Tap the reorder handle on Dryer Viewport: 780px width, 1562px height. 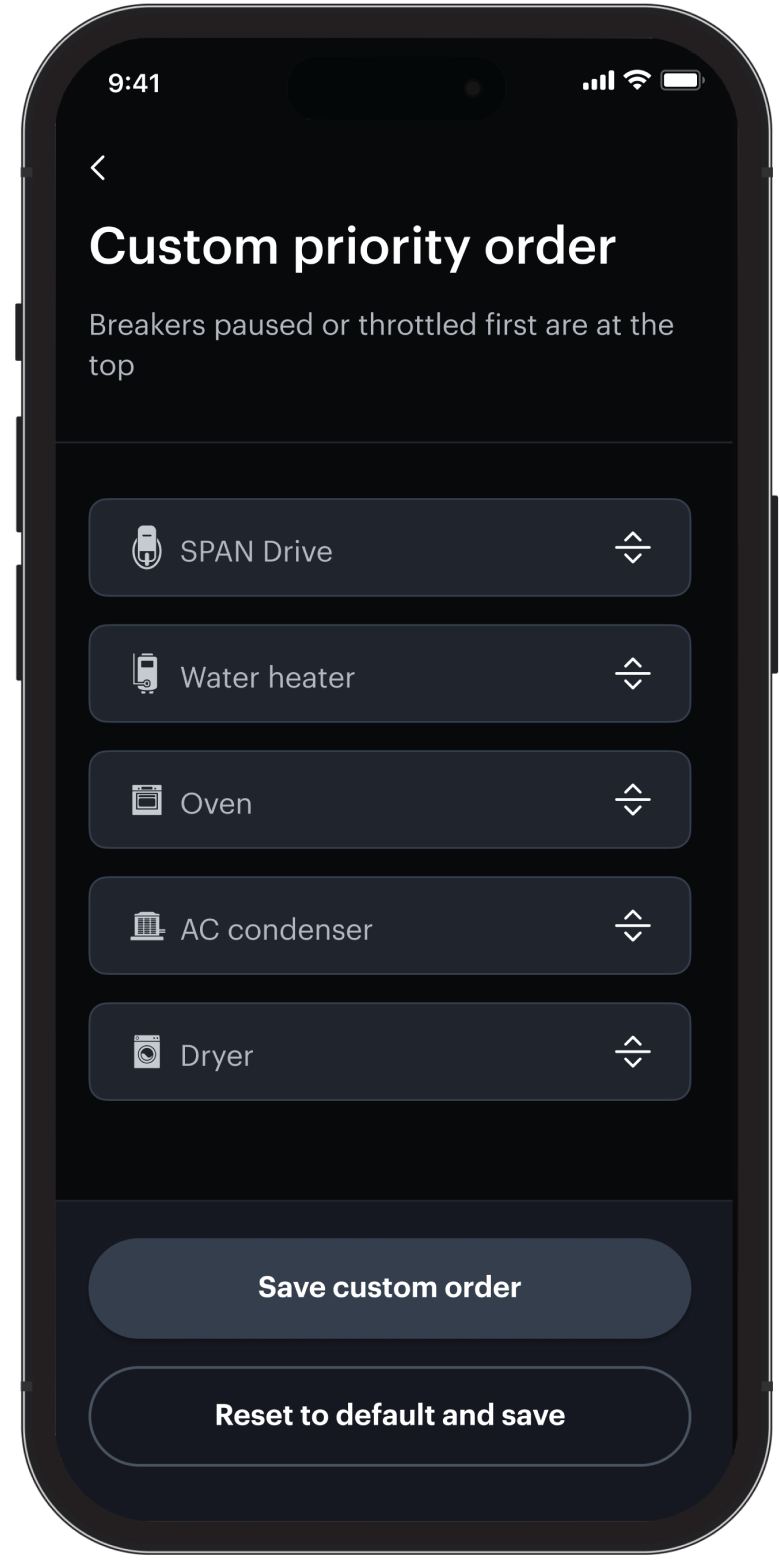coord(632,1052)
